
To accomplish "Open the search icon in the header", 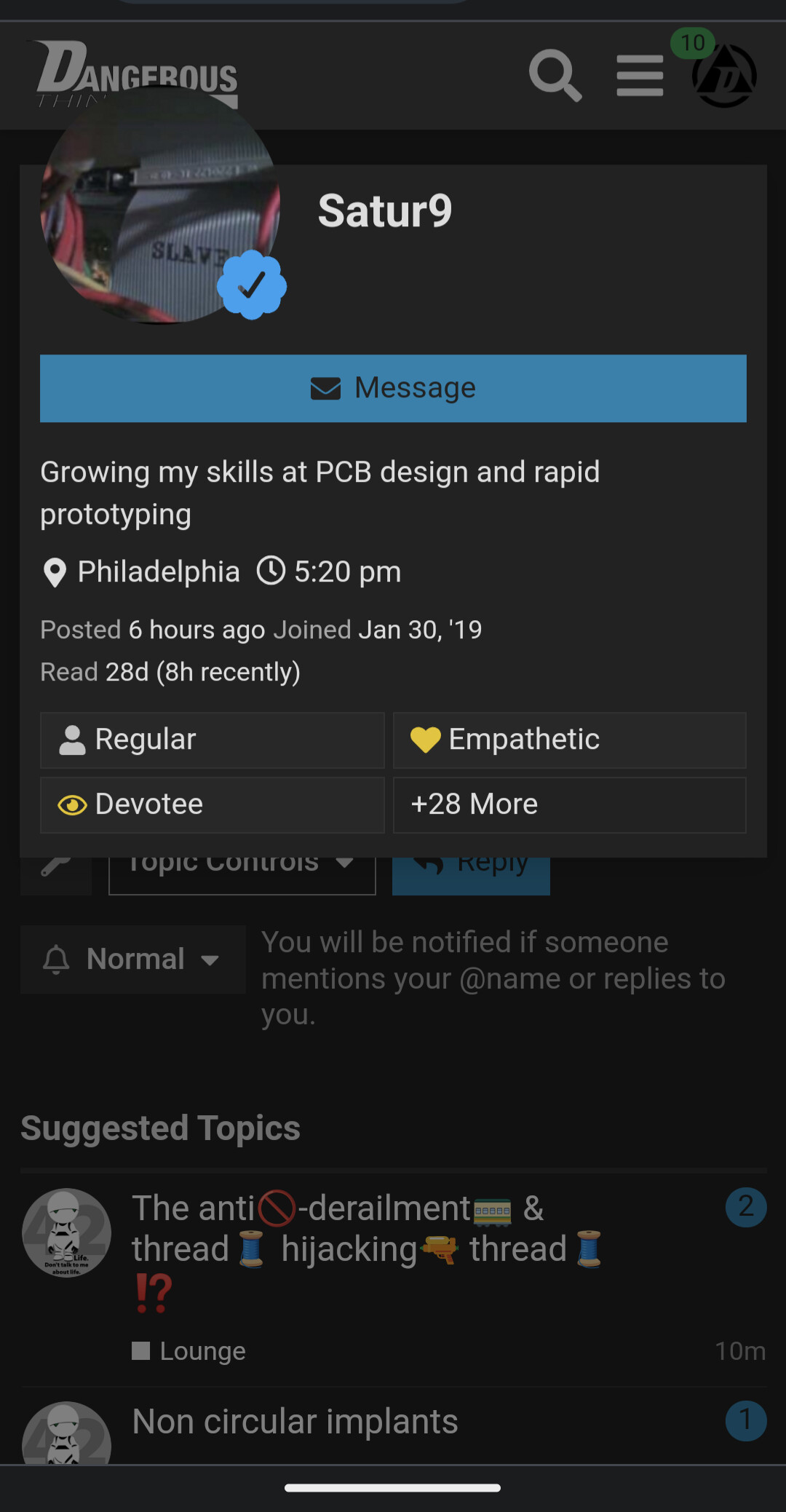I will click(x=555, y=76).
